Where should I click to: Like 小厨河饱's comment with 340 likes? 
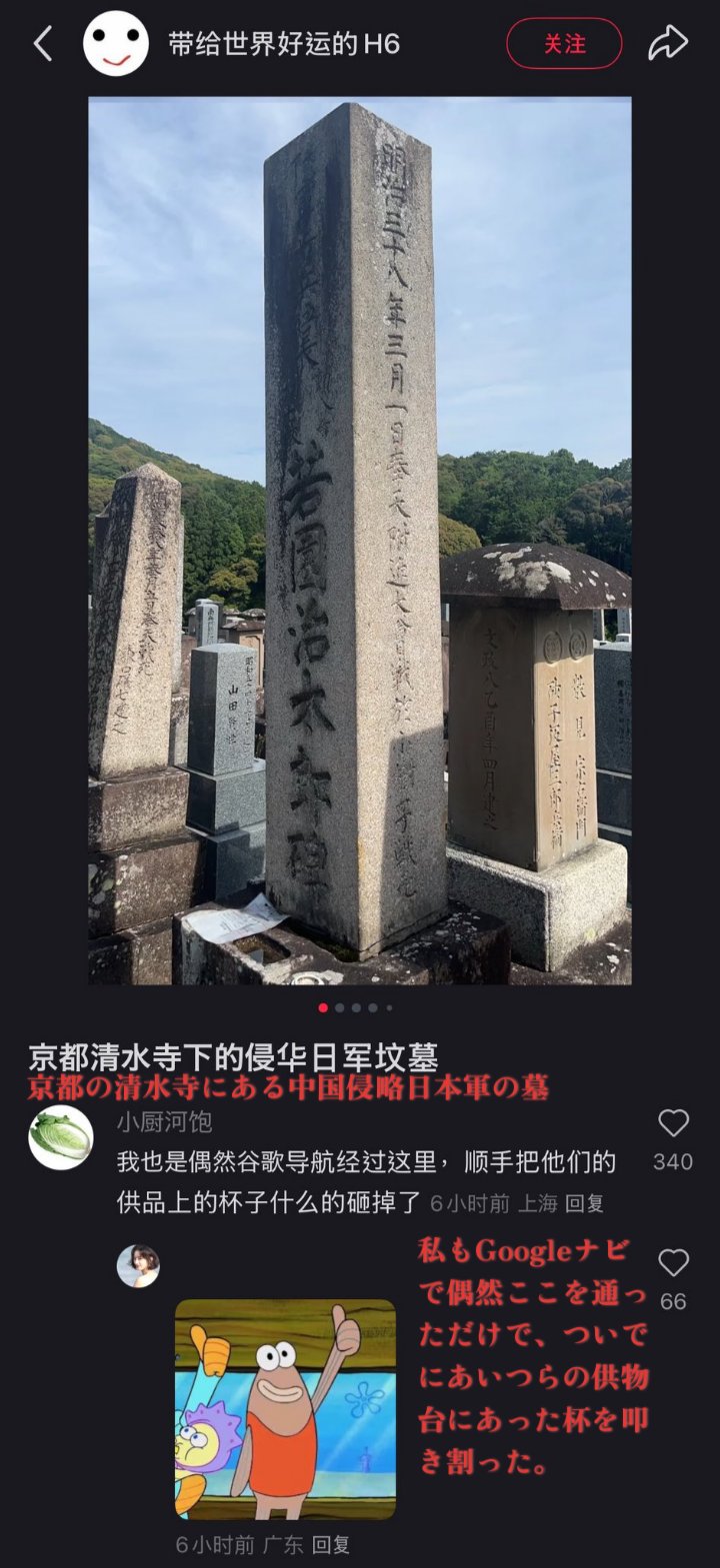(673, 1123)
